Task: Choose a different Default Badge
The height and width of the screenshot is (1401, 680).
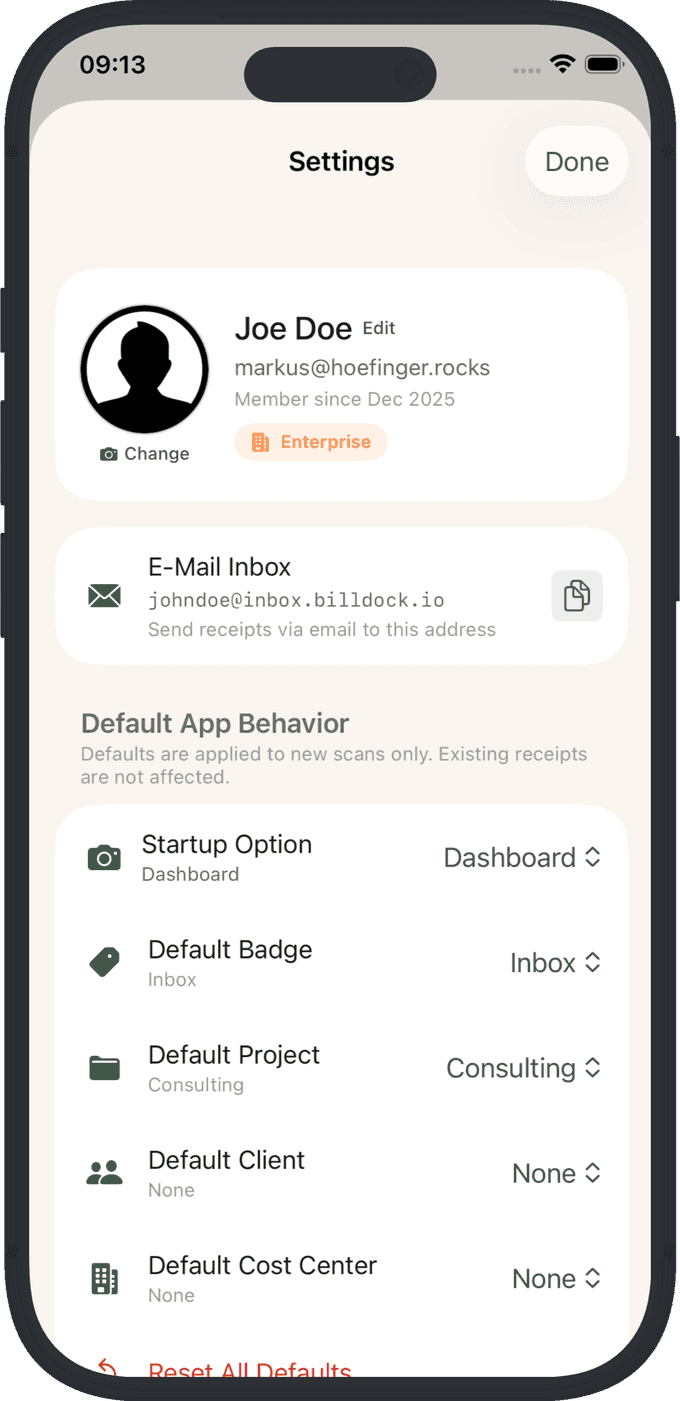Action: point(555,963)
